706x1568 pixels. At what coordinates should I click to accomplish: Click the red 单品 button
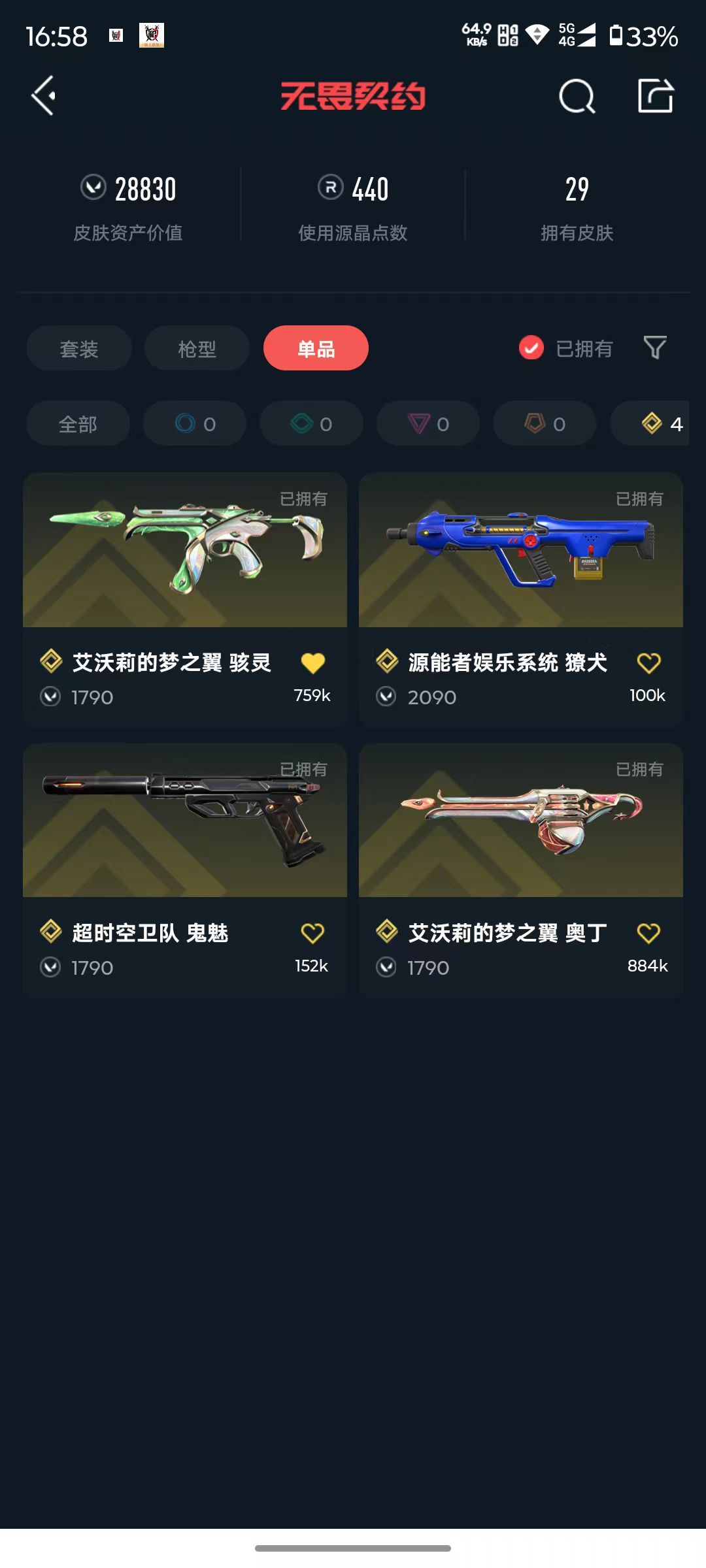[316, 348]
